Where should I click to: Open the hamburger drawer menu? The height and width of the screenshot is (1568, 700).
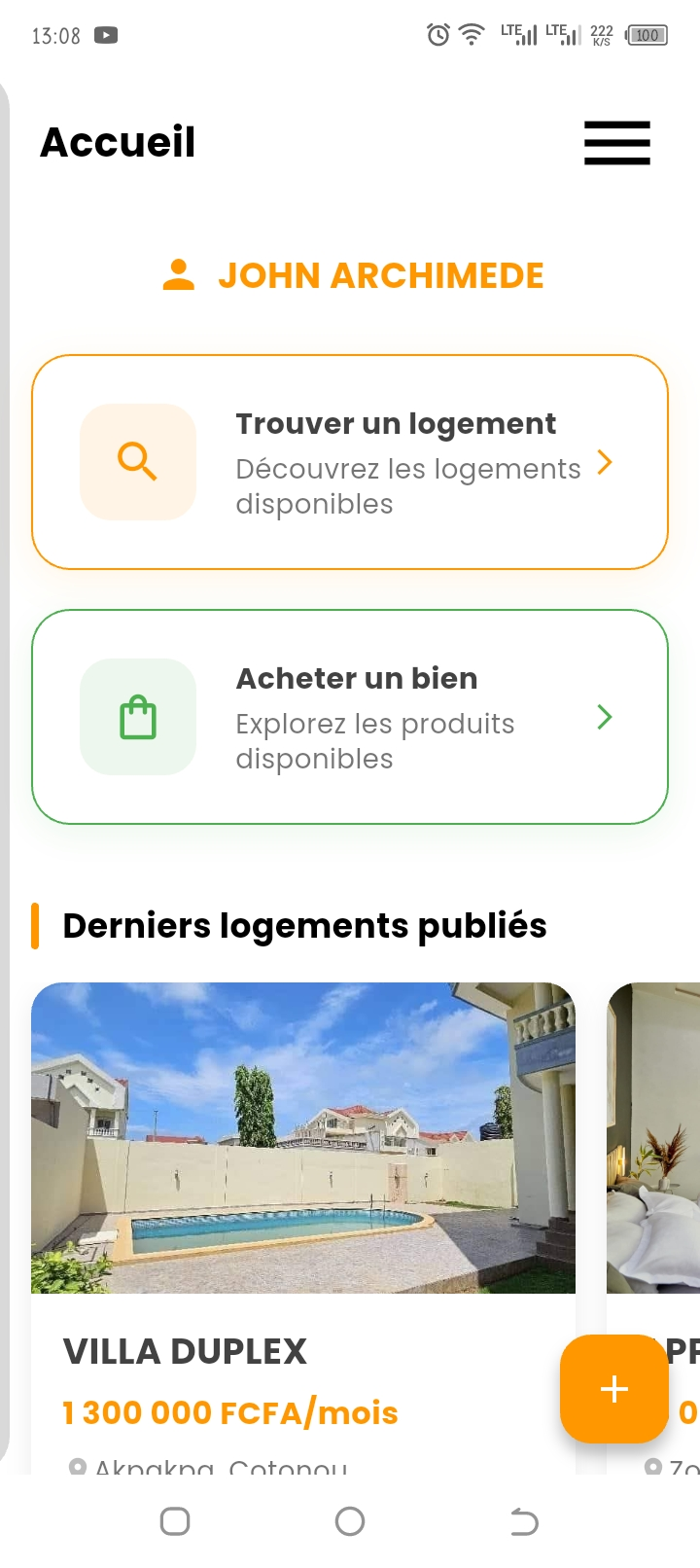pyautogui.click(x=616, y=143)
